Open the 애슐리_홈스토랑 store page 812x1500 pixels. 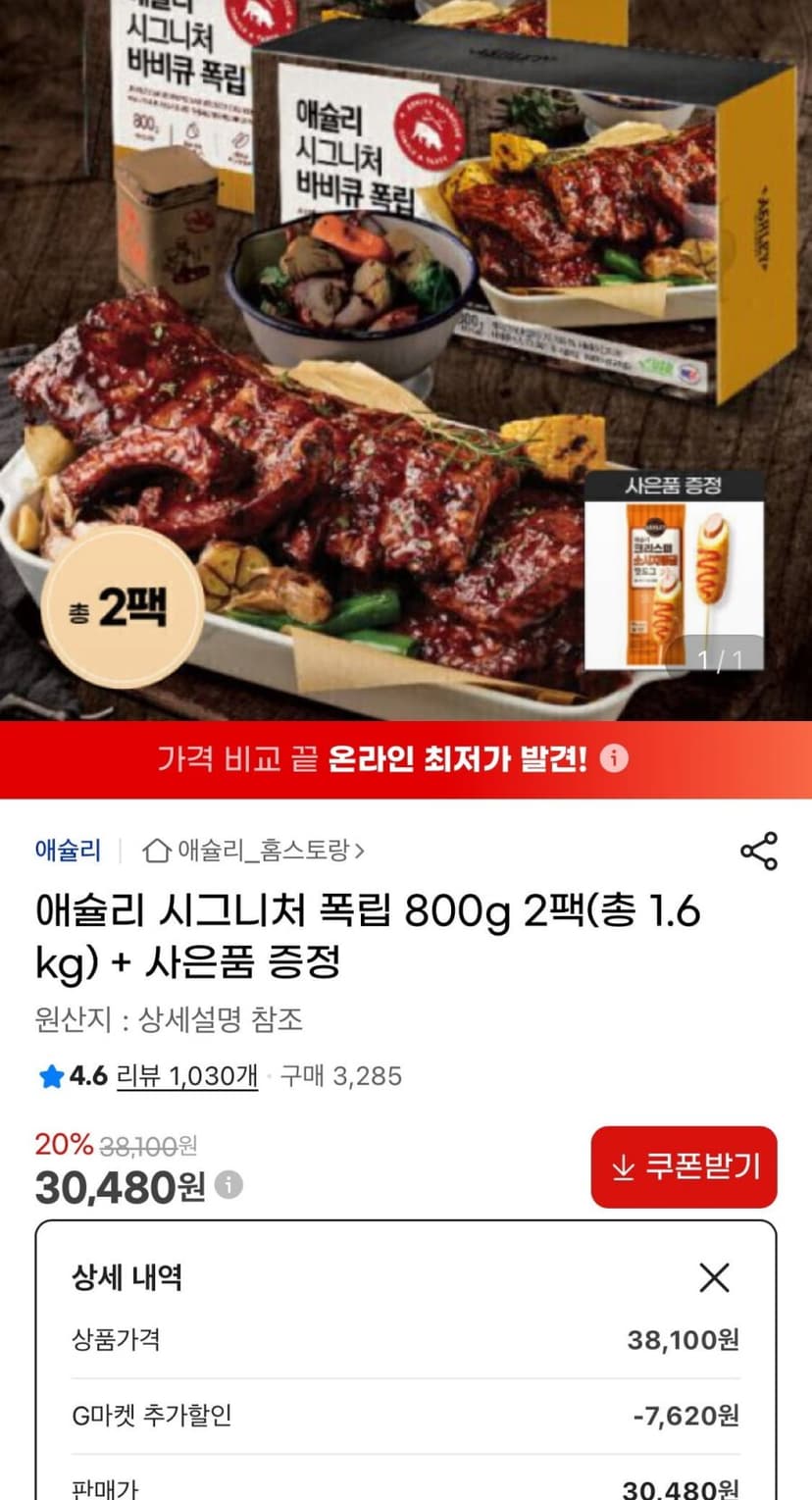coord(254,851)
